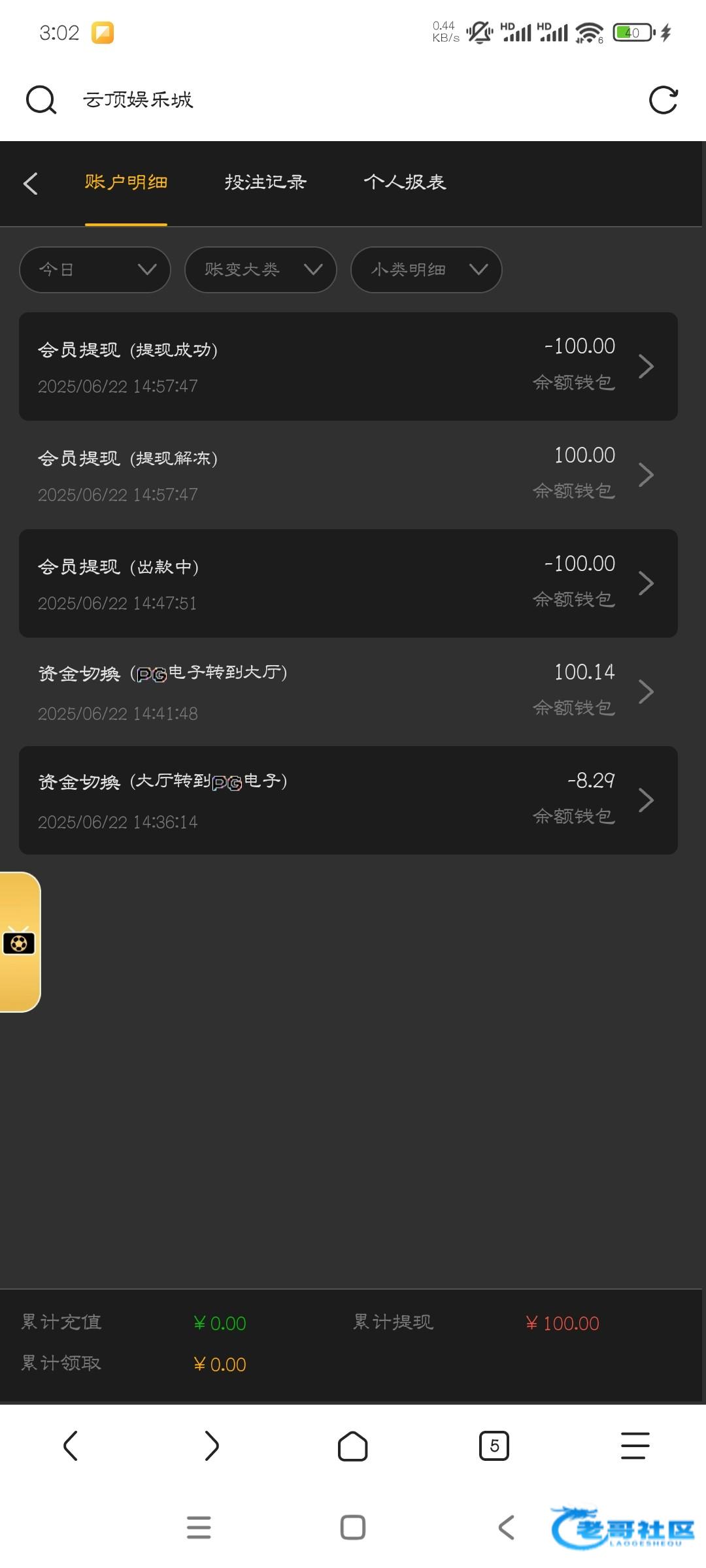This screenshot has height=1568, width=706.
Task: Tap the floating football live widget
Action: pos(19,942)
